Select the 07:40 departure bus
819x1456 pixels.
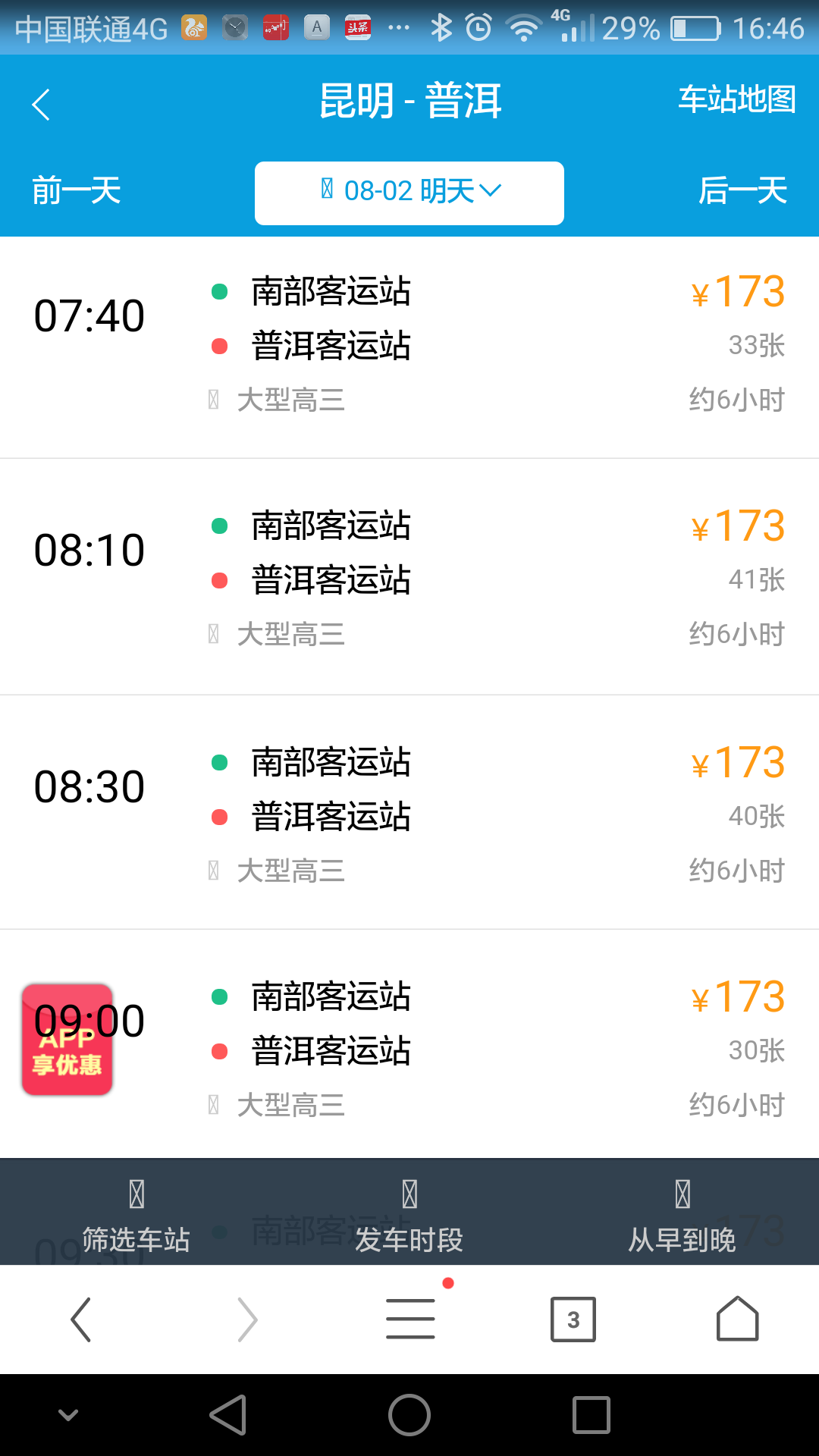[409, 347]
